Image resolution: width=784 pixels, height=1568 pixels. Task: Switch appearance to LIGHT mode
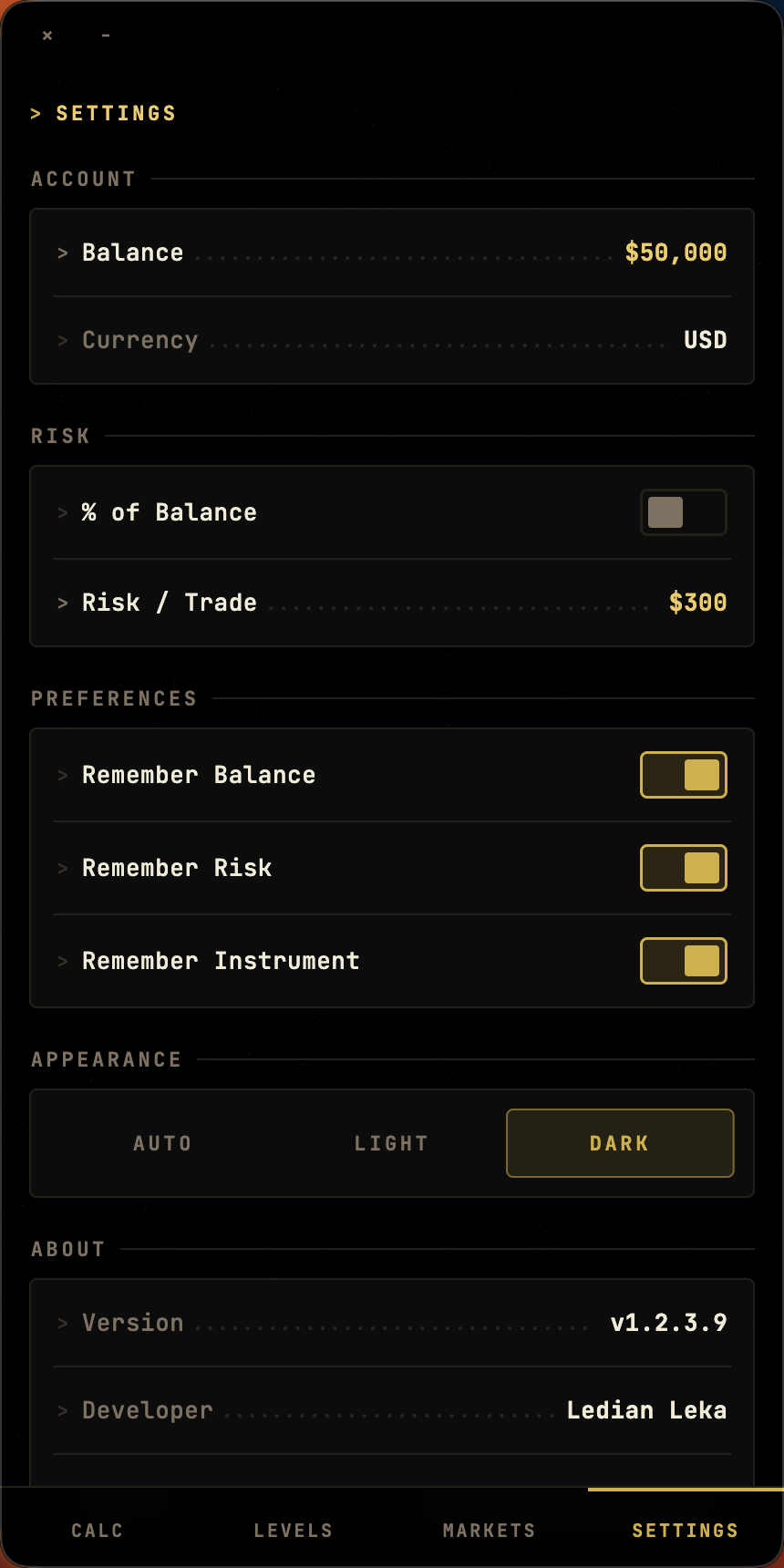tap(391, 1143)
